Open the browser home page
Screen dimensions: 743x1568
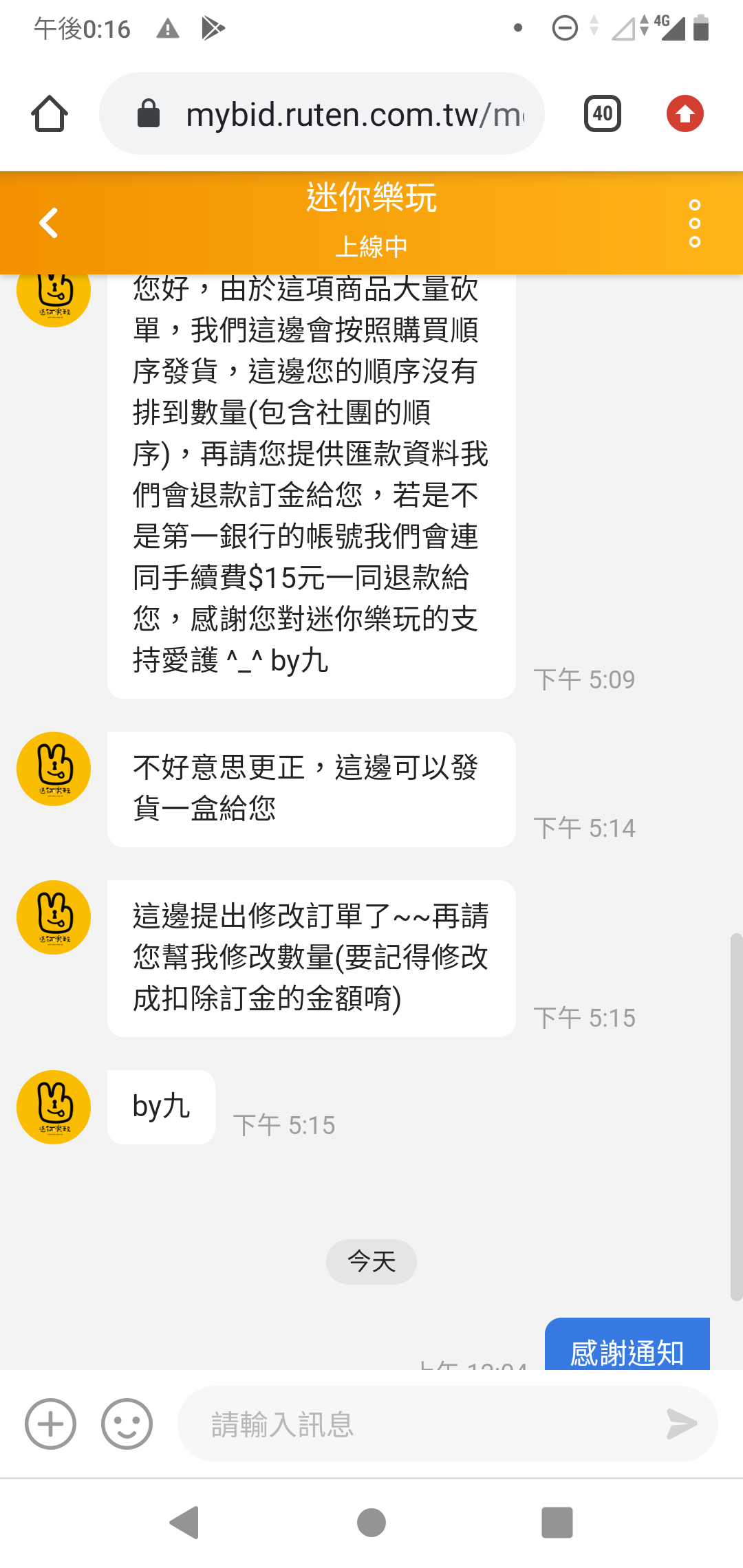click(50, 113)
